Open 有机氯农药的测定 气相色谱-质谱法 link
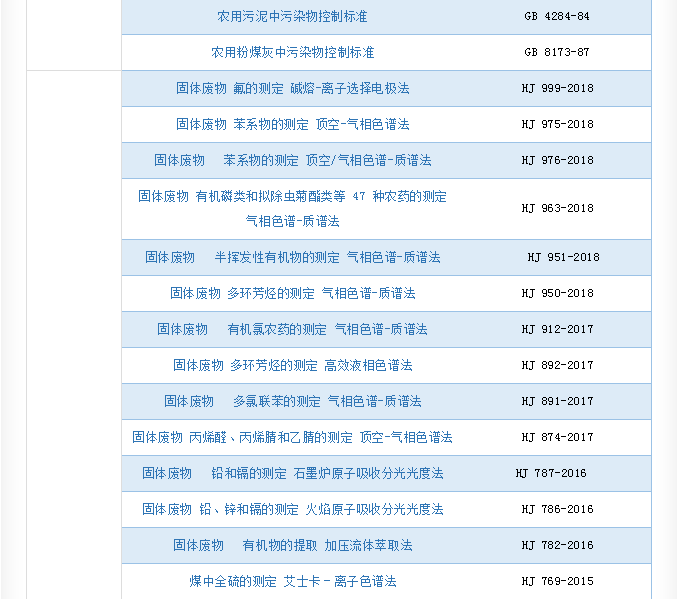The image size is (677, 599). pos(292,329)
